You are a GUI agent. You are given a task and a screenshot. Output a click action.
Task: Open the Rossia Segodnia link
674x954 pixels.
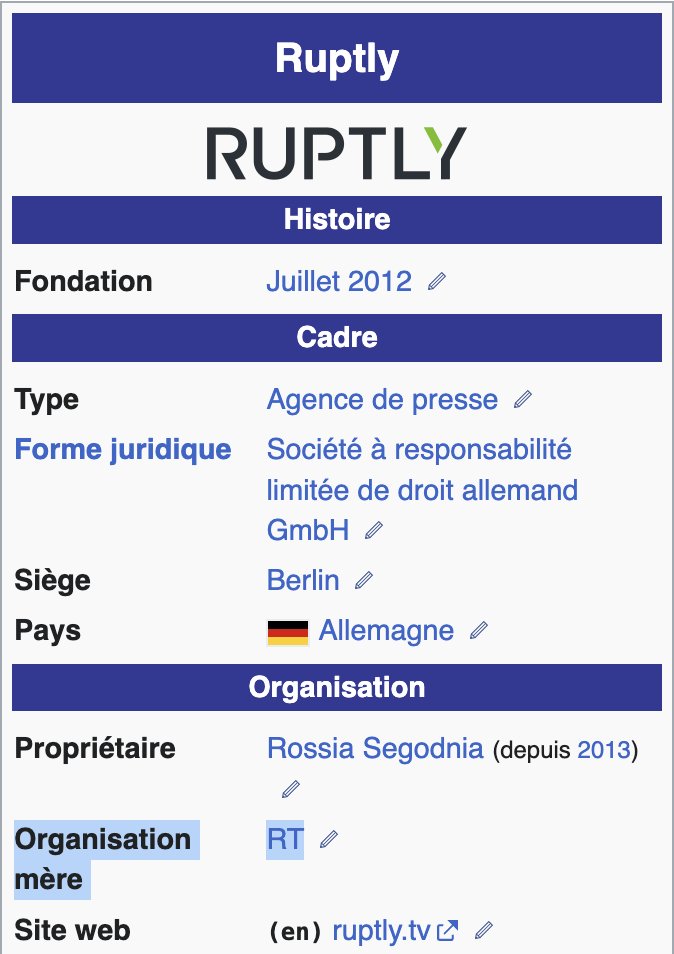375,748
